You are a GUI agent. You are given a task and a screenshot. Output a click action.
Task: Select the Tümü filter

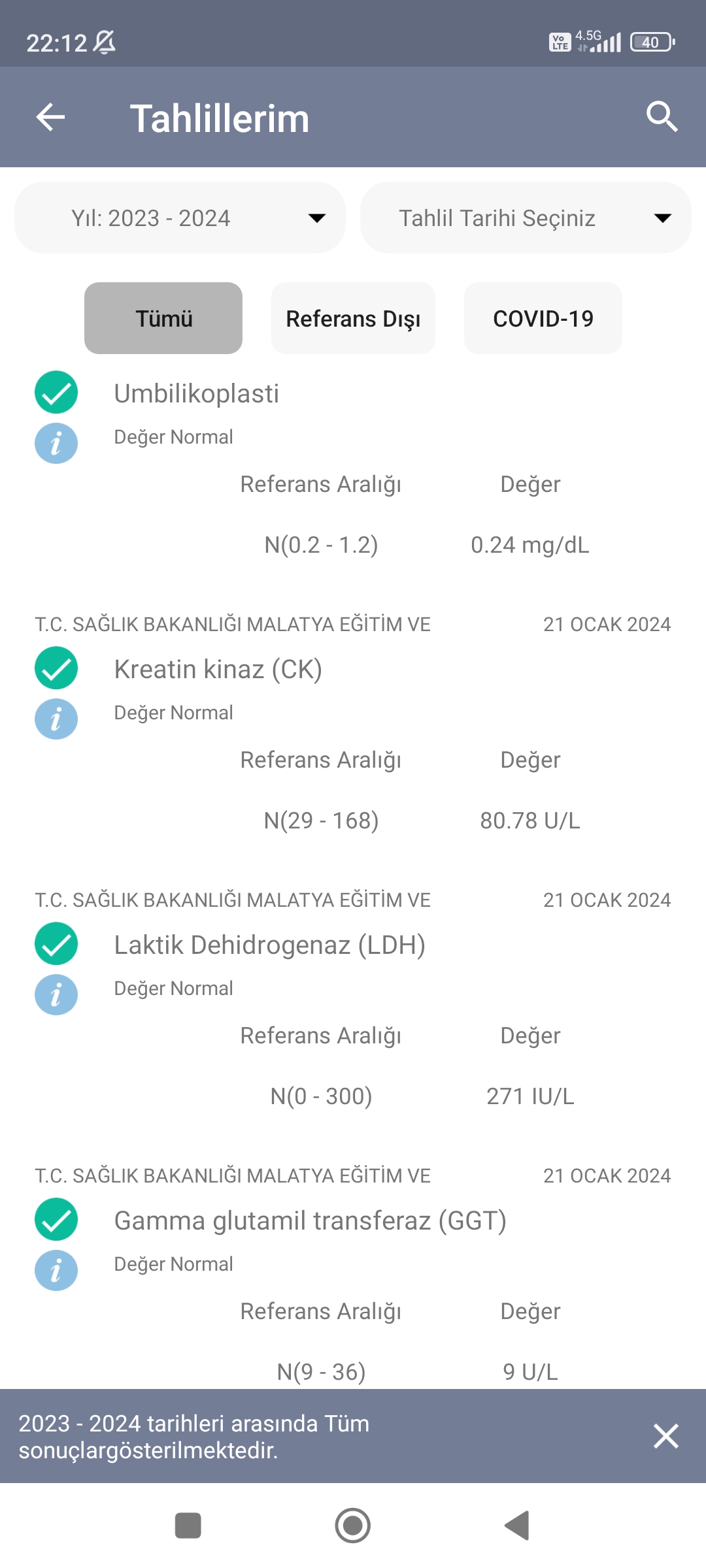pyautogui.click(x=163, y=318)
